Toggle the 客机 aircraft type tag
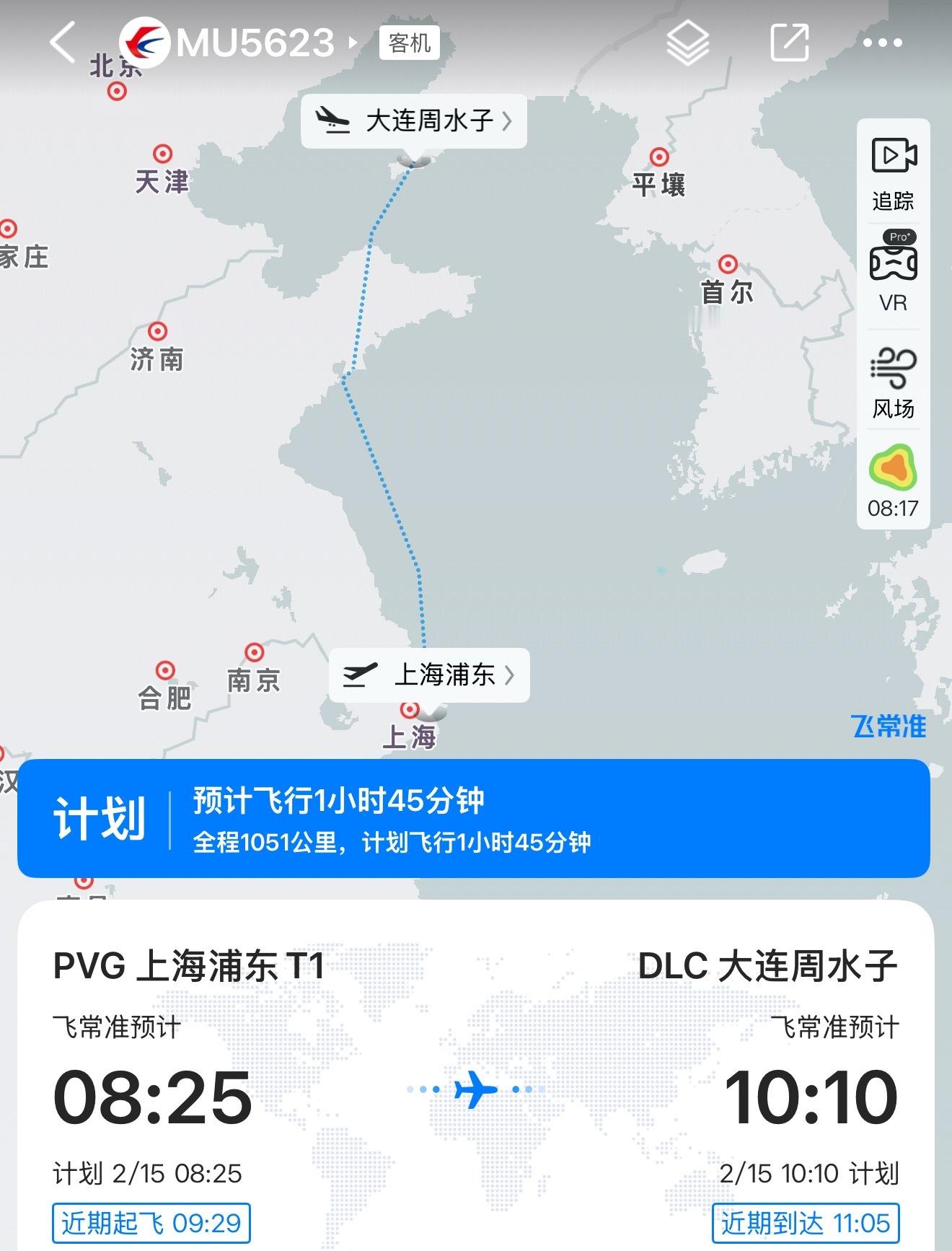The image size is (952, 1251). (407, 43)
